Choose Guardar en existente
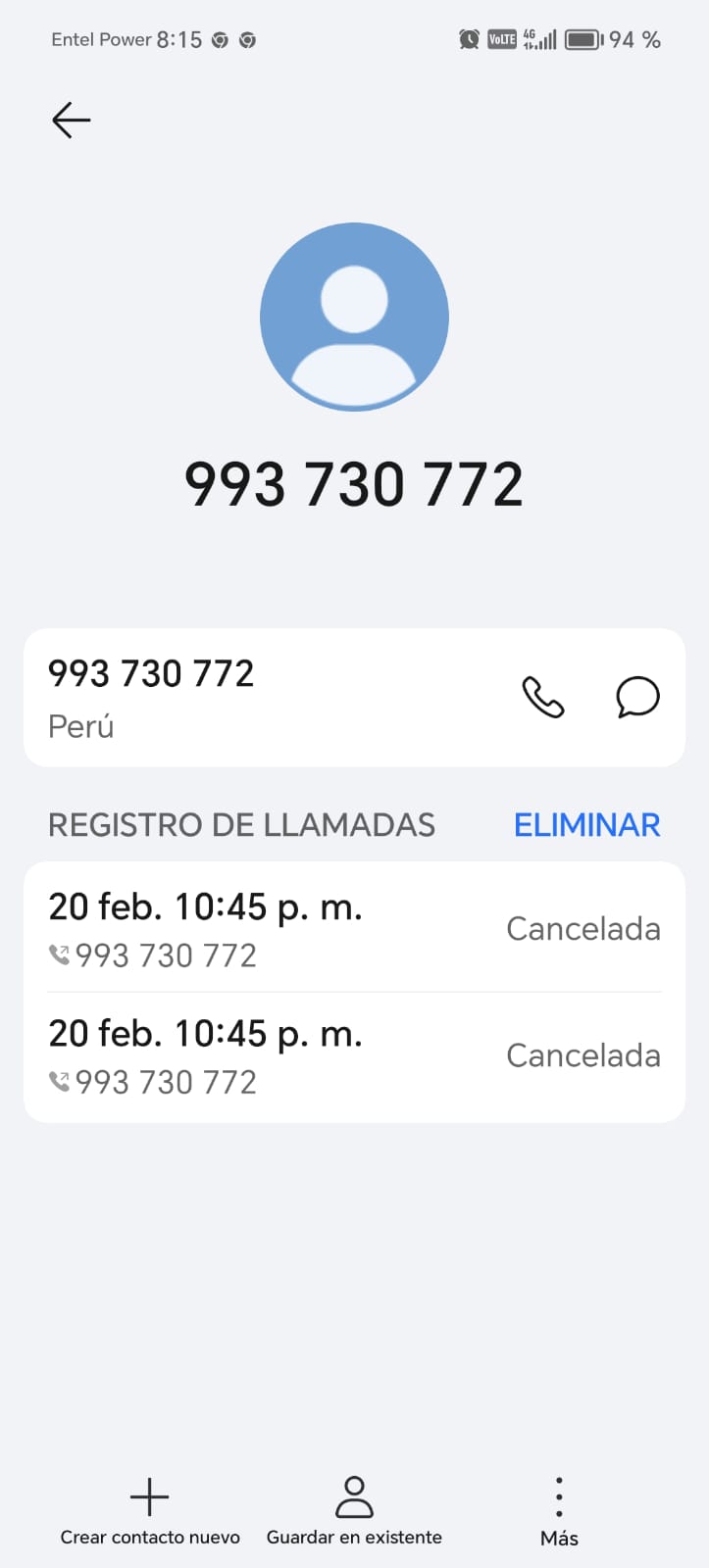This screenshot has height=1568, width=709. tap(354, 1511)
